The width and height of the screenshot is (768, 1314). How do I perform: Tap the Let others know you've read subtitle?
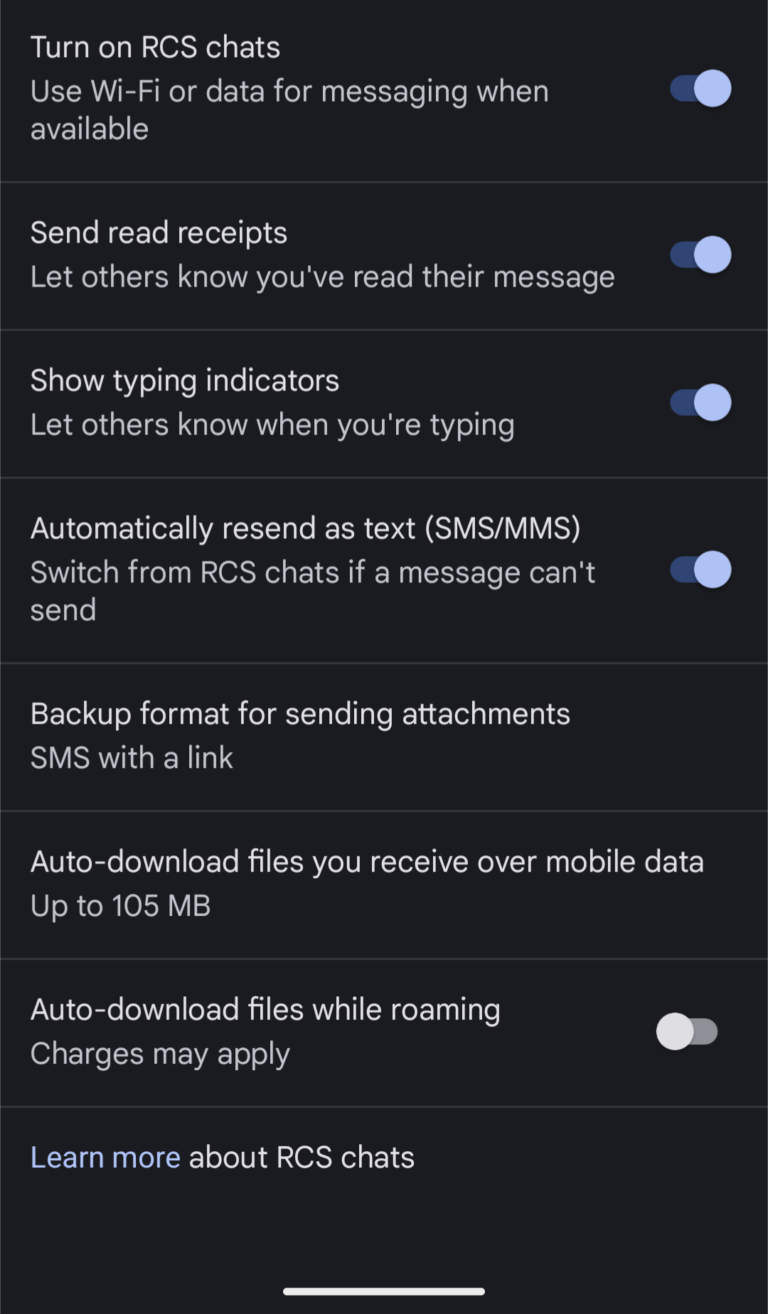pos(322,276)
